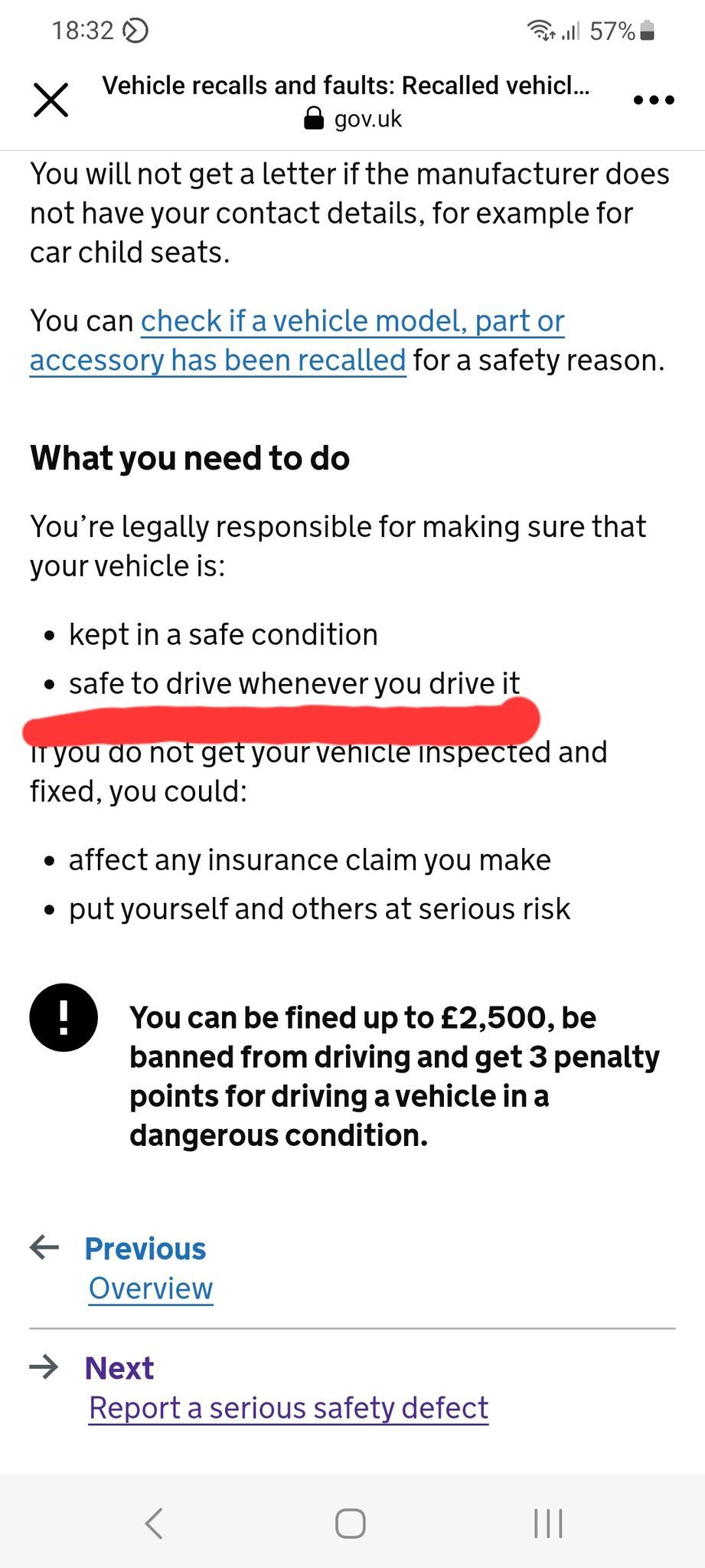Viewport: 705px width, 1568px height.
Task: Close the in-app browser page
Action: [x=51, y=100]
